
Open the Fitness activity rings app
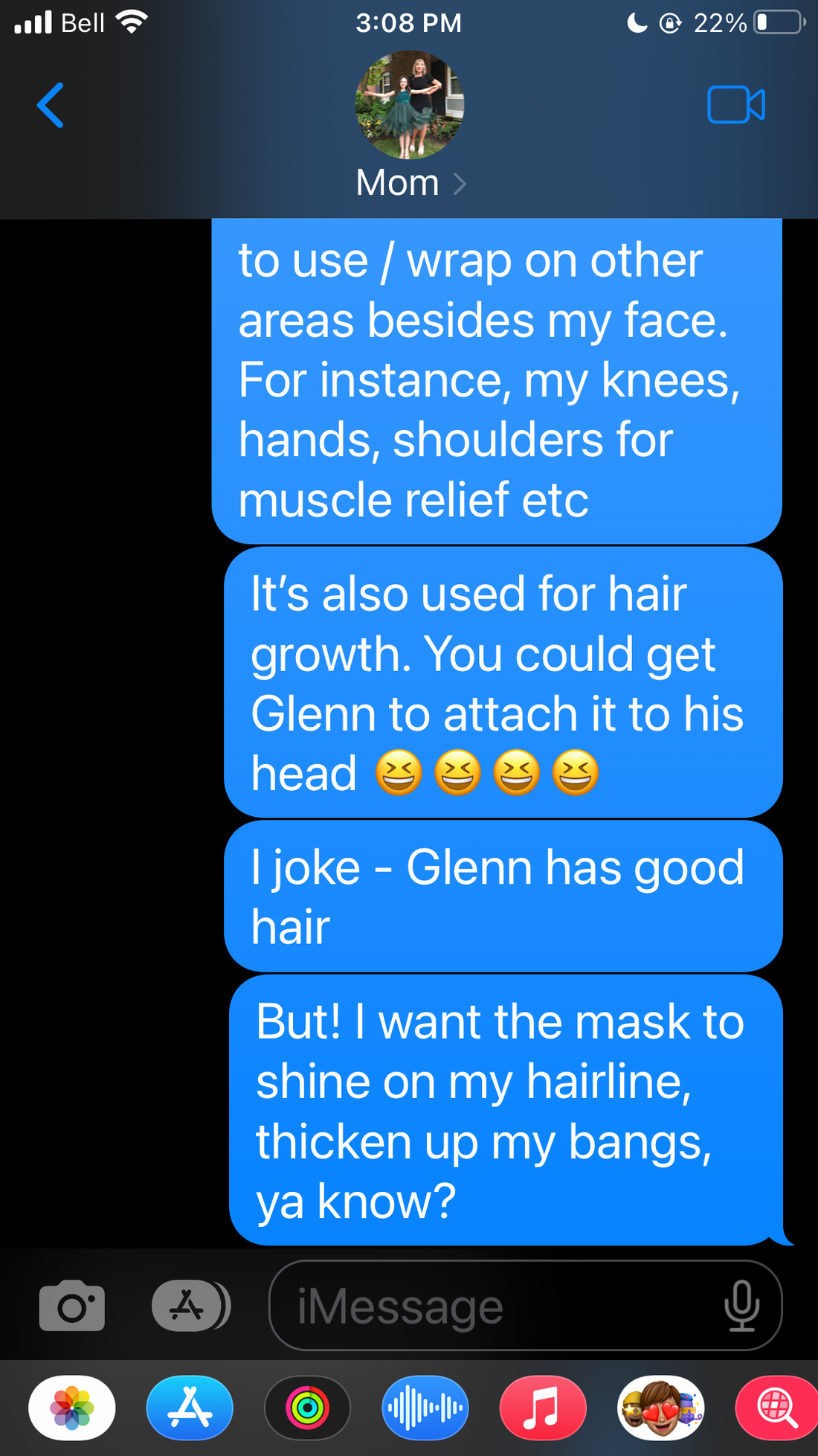tap(307, 1408)
